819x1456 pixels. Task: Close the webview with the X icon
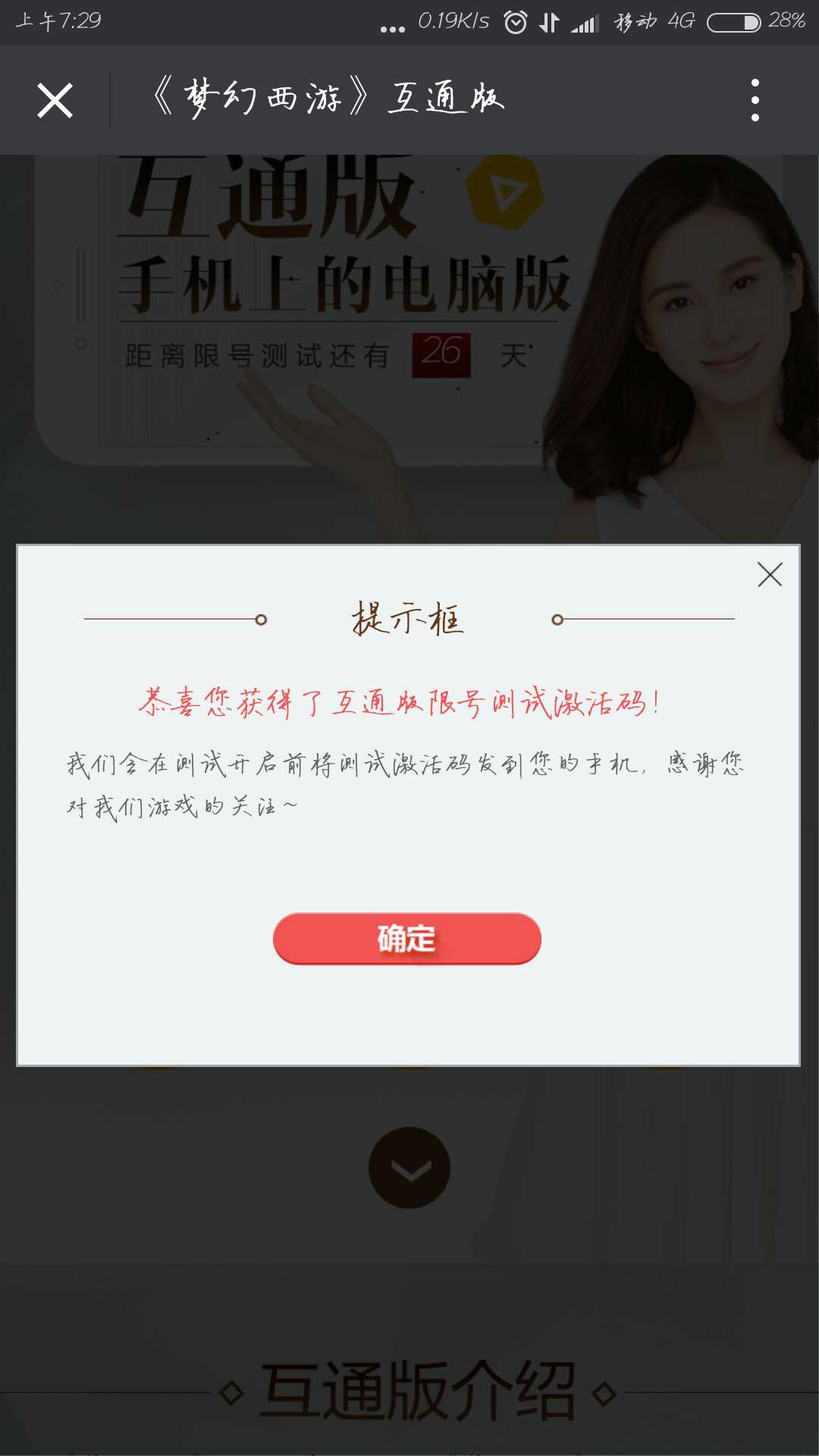click(x=55, y=100)
